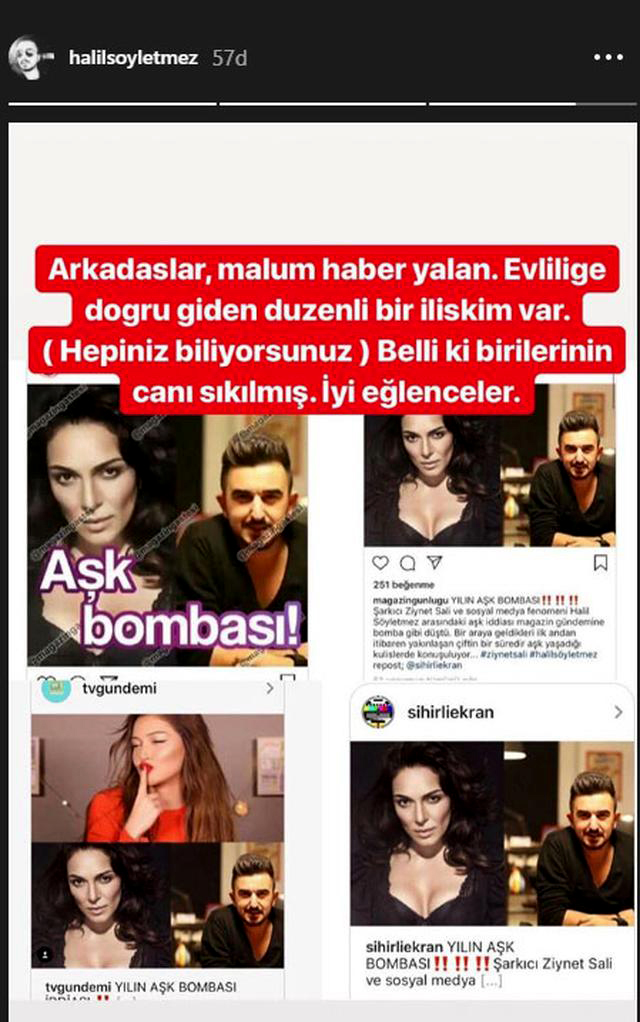Open halilsoyletmez's profile from the username

click(132, 58)
